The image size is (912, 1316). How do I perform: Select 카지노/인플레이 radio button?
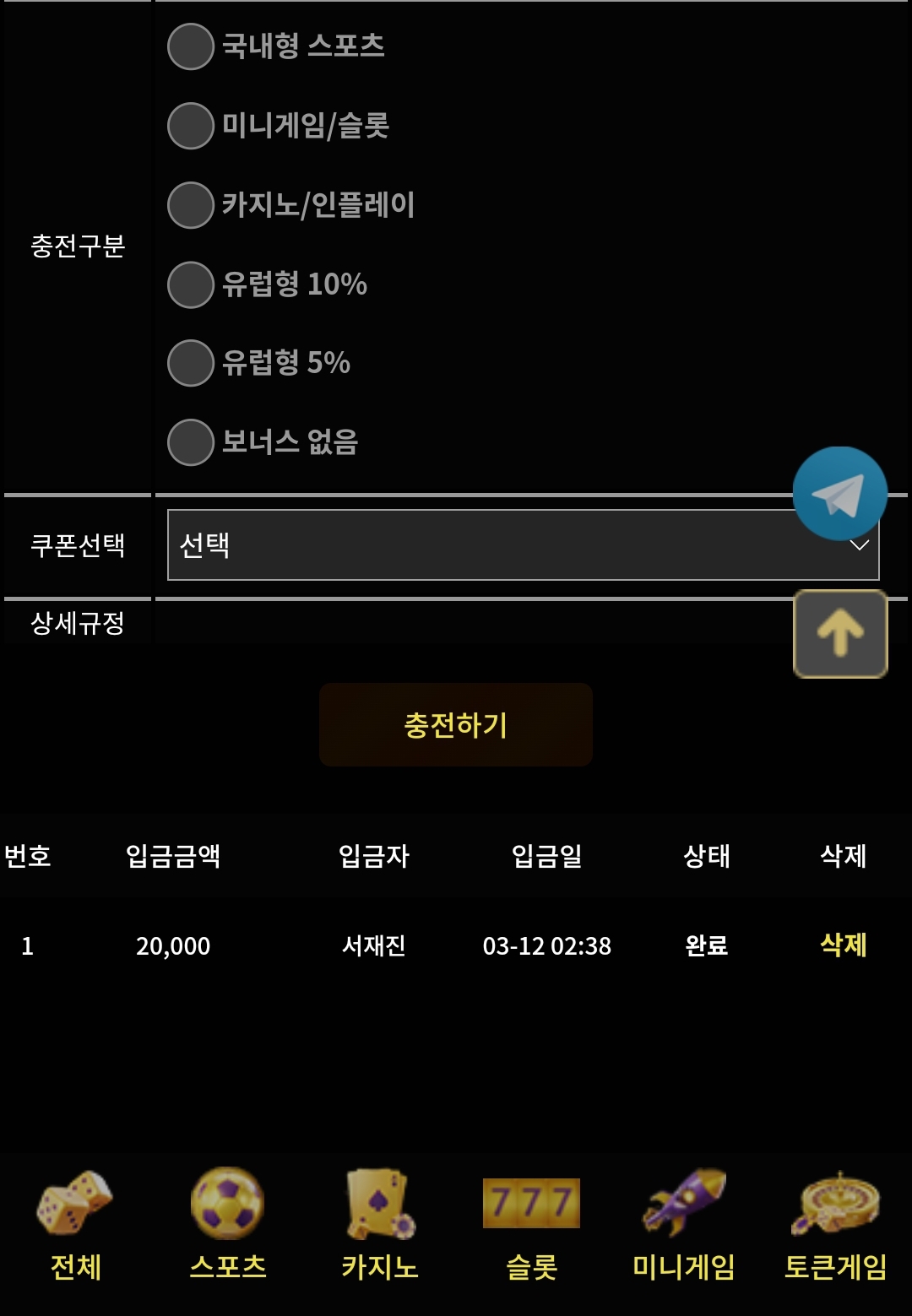[x=191, y=205]
